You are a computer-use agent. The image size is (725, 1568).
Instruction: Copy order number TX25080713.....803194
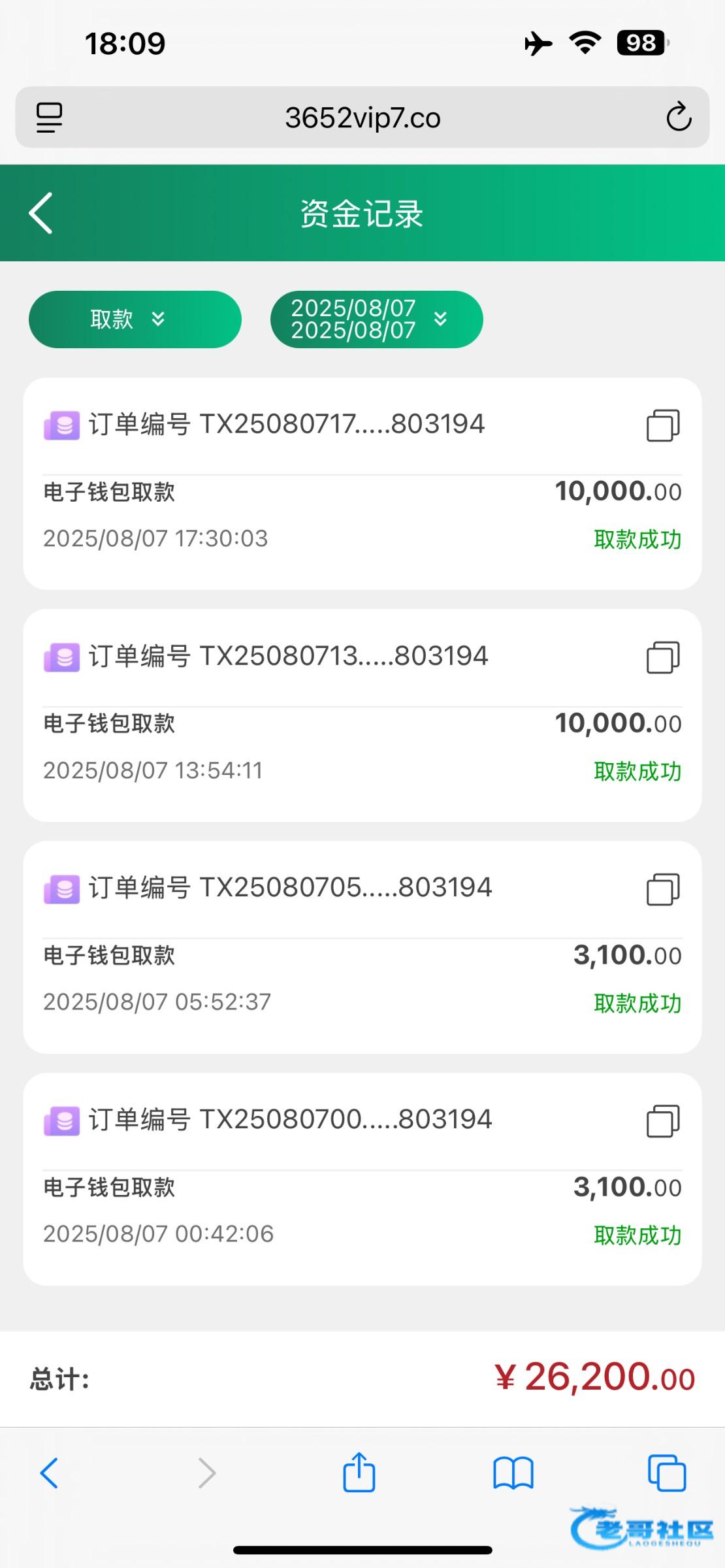point(663,657)
